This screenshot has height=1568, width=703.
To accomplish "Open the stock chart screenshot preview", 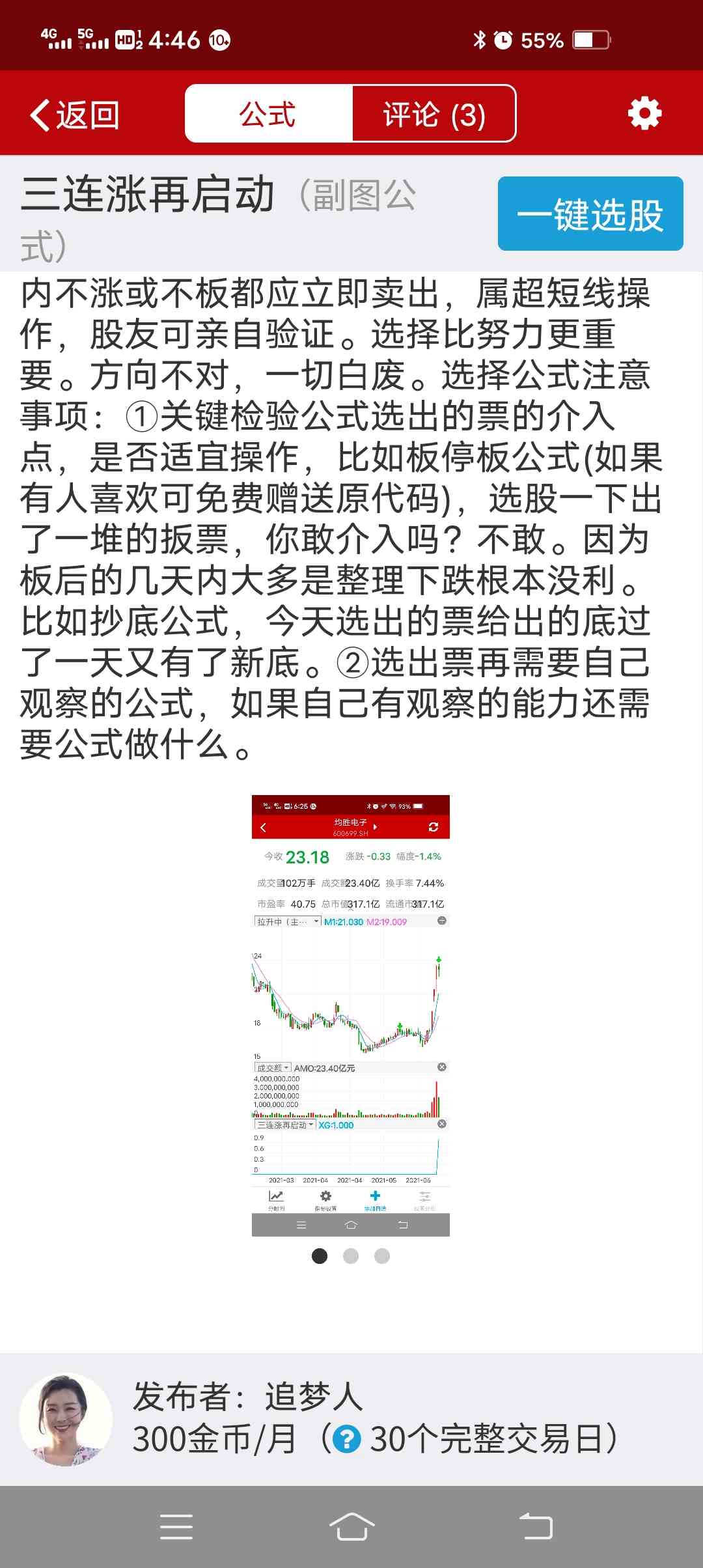I will (350, 1015).
